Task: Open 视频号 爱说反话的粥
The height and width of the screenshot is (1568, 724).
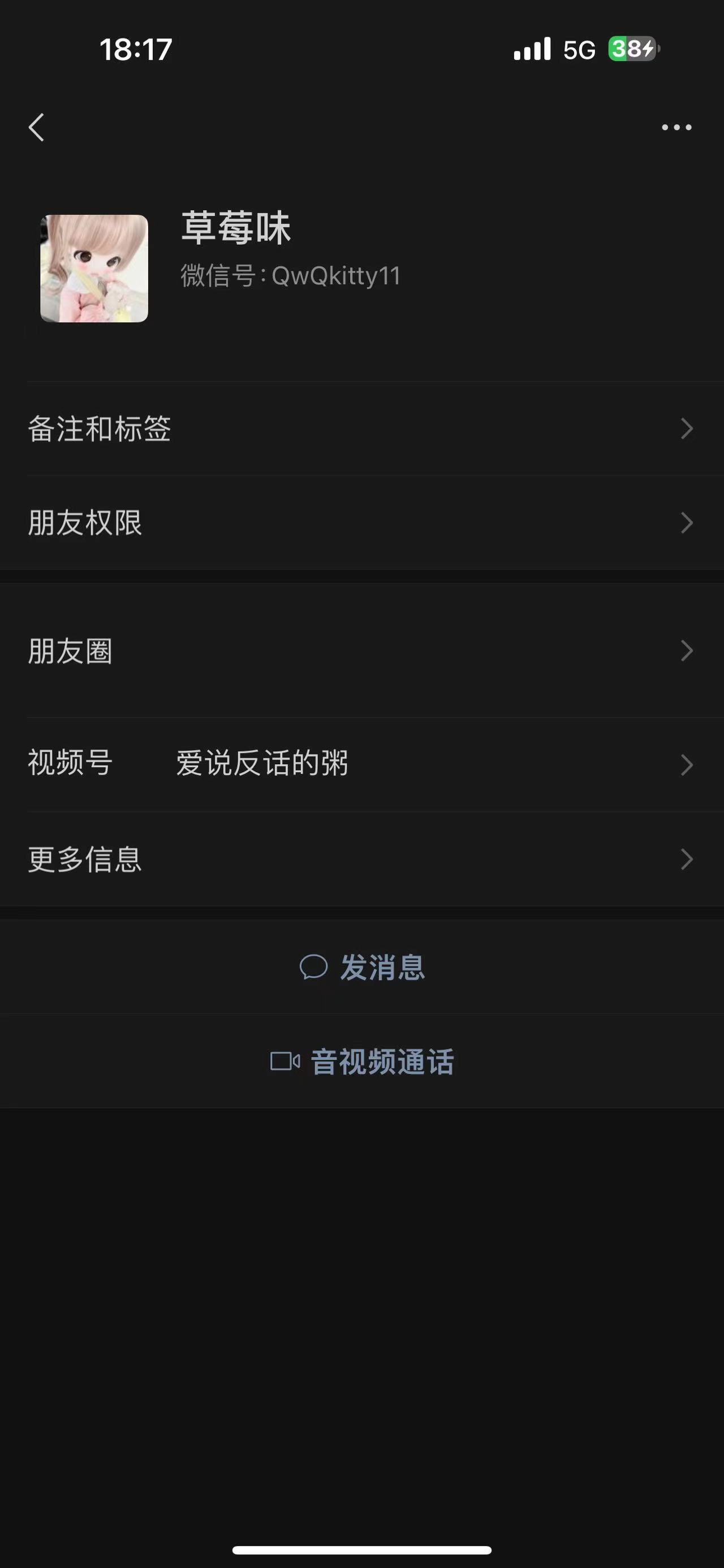Action: coord(361,765)
